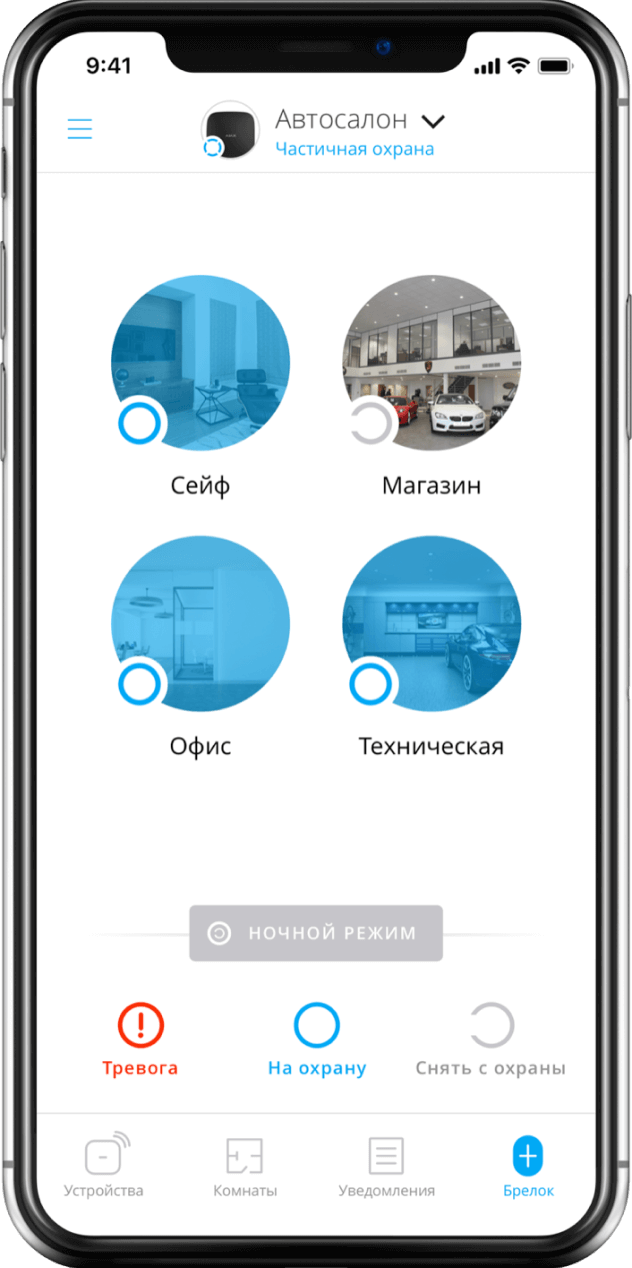Select the Офис group

200,624
